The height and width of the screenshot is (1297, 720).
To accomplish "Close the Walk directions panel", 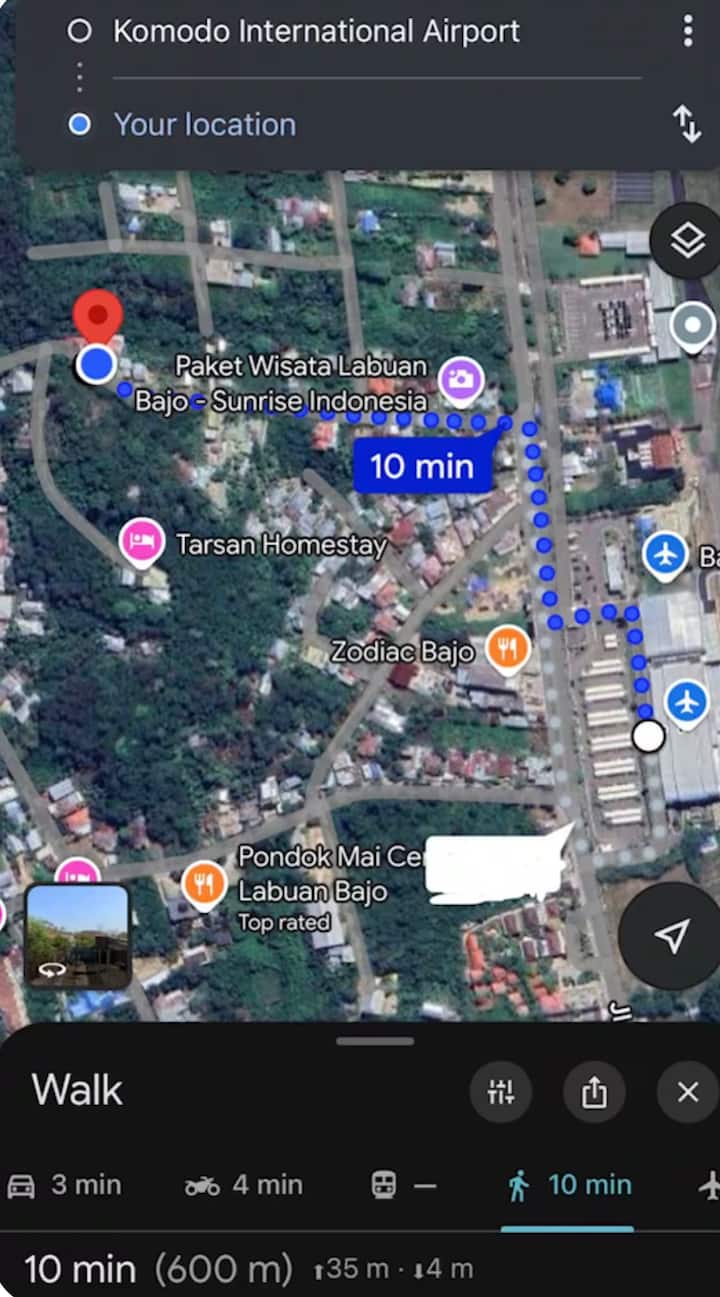I will coord(687,1092).
